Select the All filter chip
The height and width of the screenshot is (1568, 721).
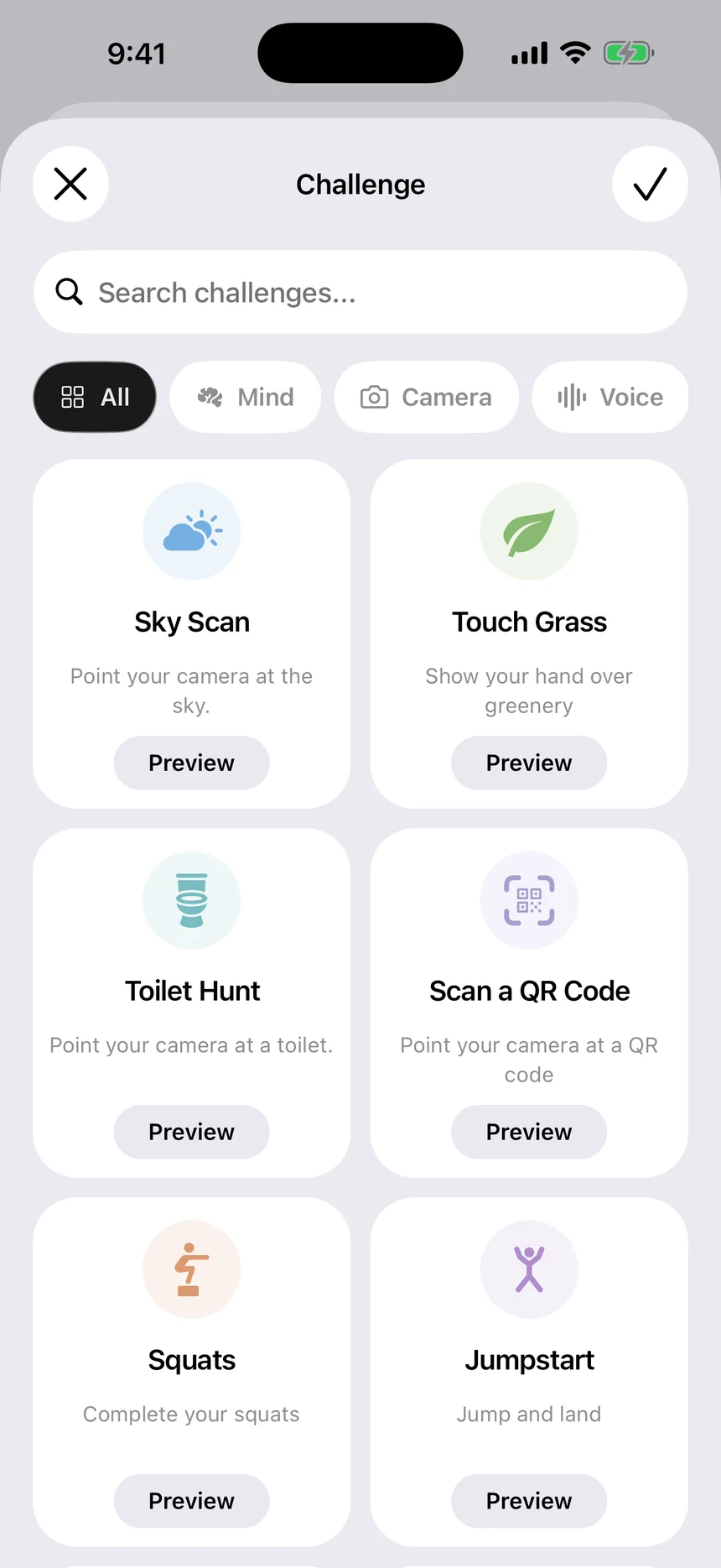click(95, 397)
